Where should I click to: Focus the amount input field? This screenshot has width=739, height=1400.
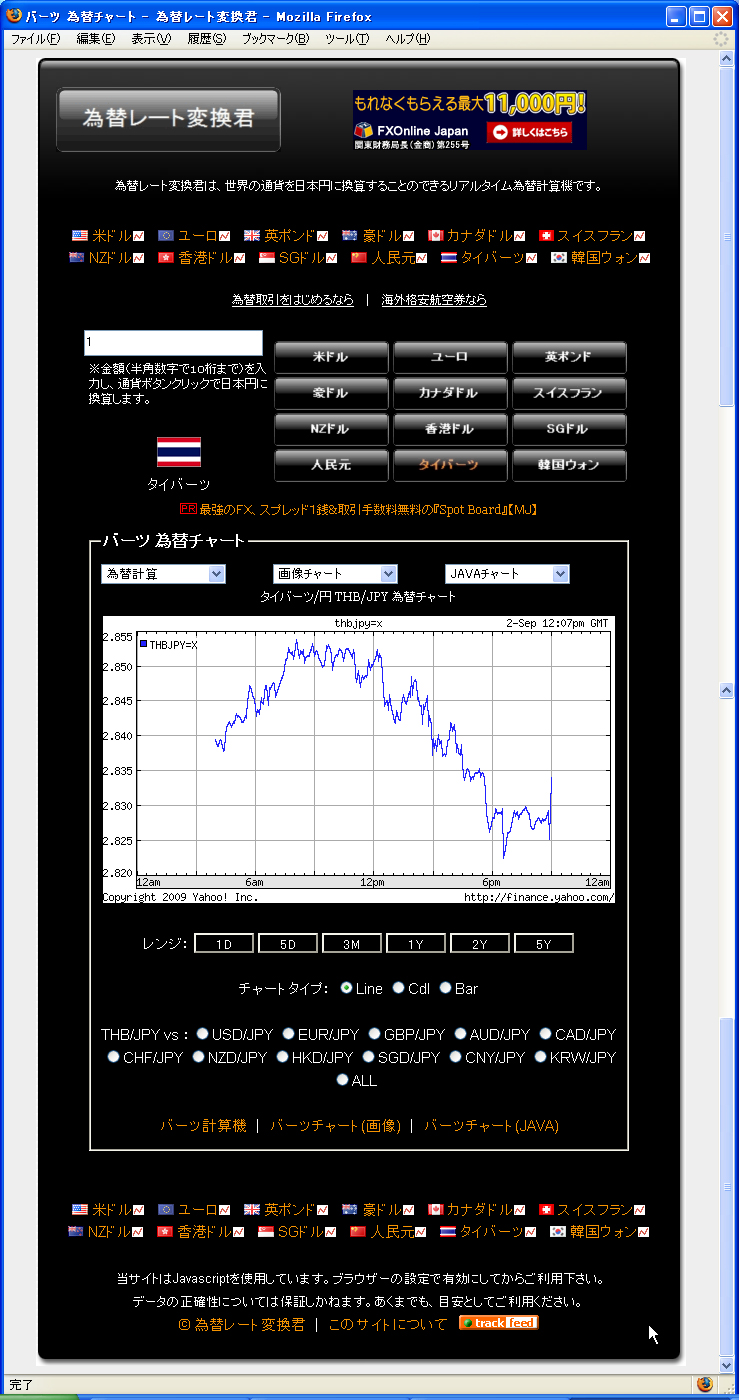[173, 343]
